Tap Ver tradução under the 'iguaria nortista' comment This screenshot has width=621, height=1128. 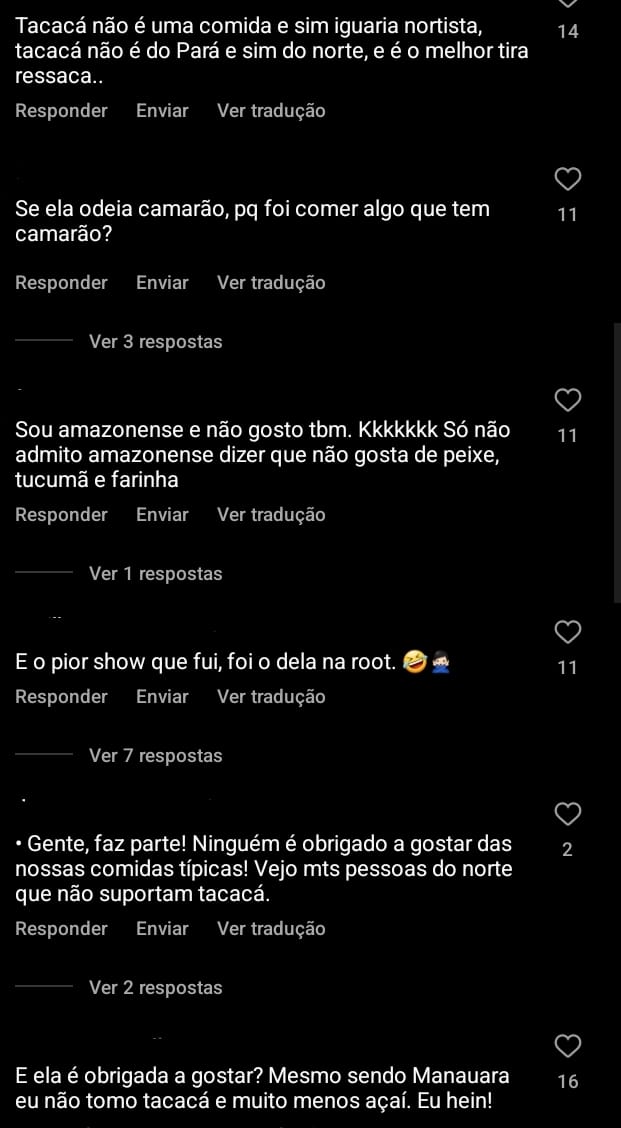(271, 111)
